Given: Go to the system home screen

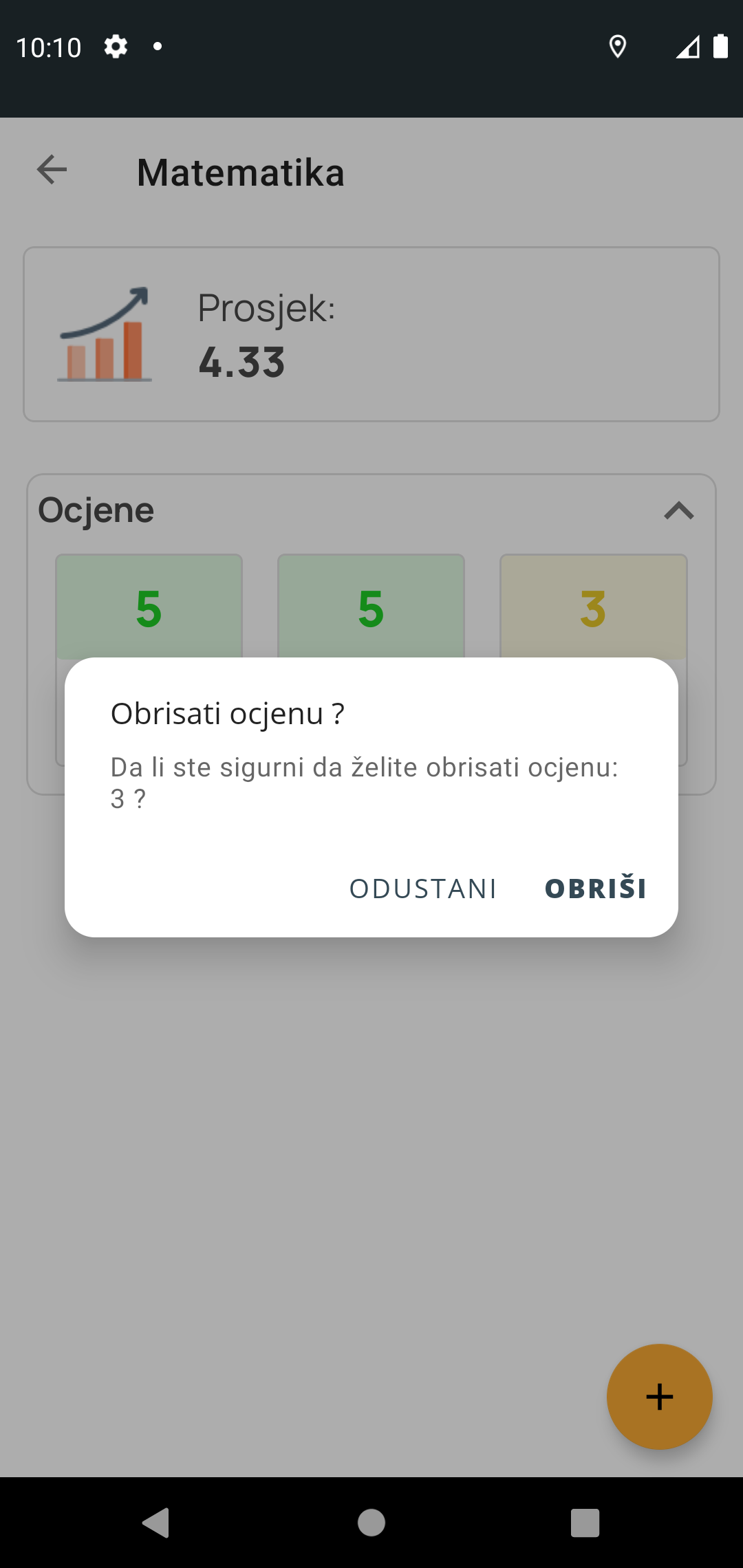Looking at the screenshot, I should point(371,1523).
